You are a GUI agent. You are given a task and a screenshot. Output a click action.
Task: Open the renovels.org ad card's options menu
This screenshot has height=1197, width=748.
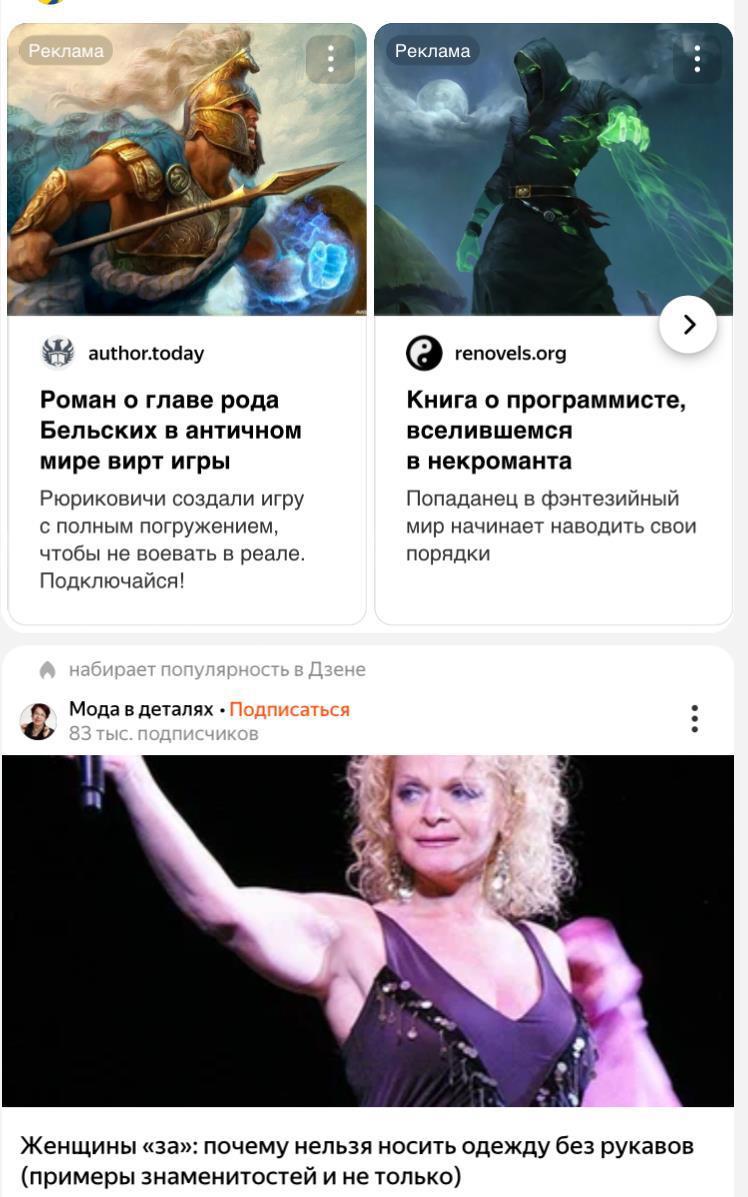696,59
